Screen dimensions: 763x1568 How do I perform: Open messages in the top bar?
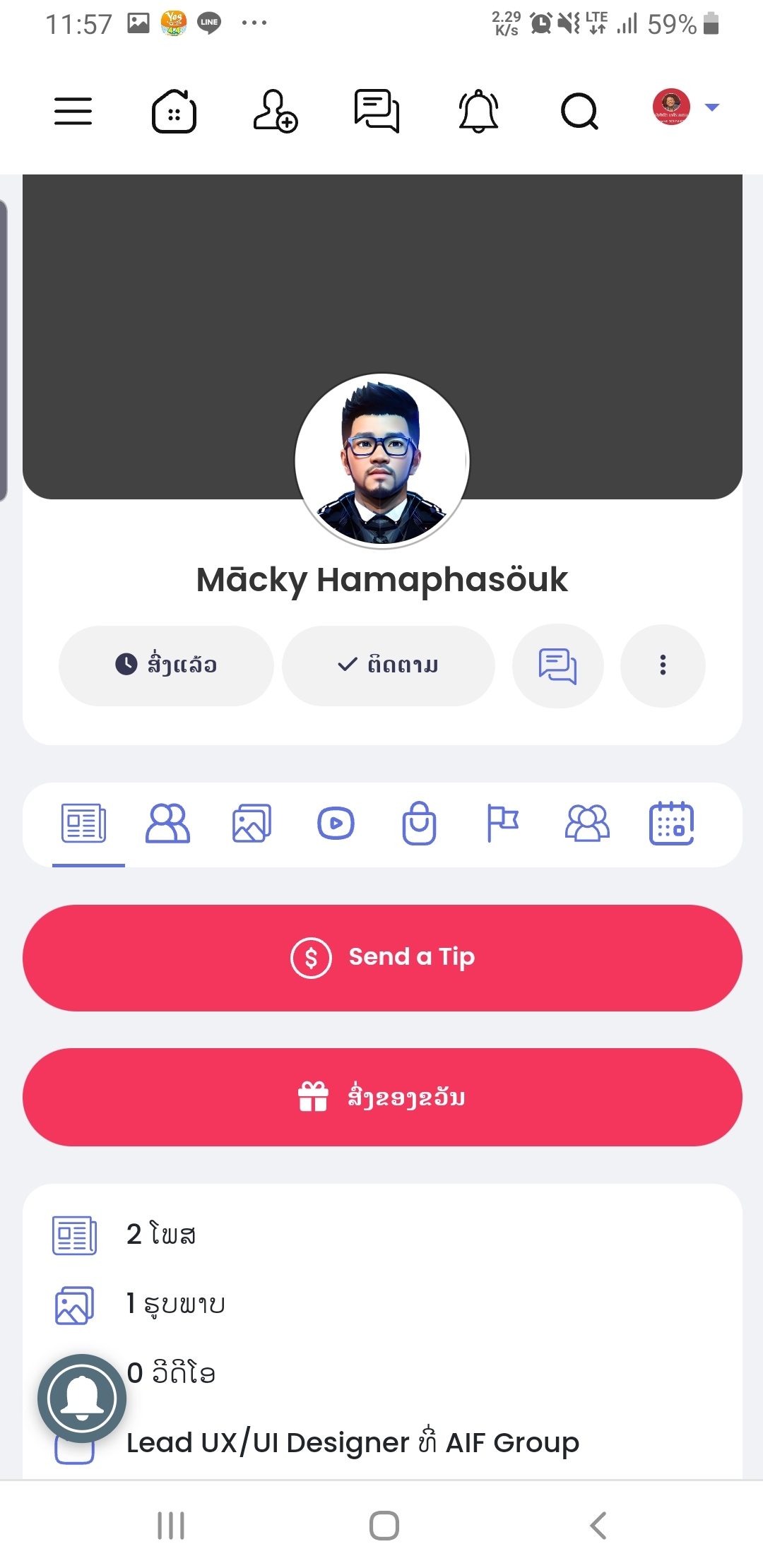377,111
